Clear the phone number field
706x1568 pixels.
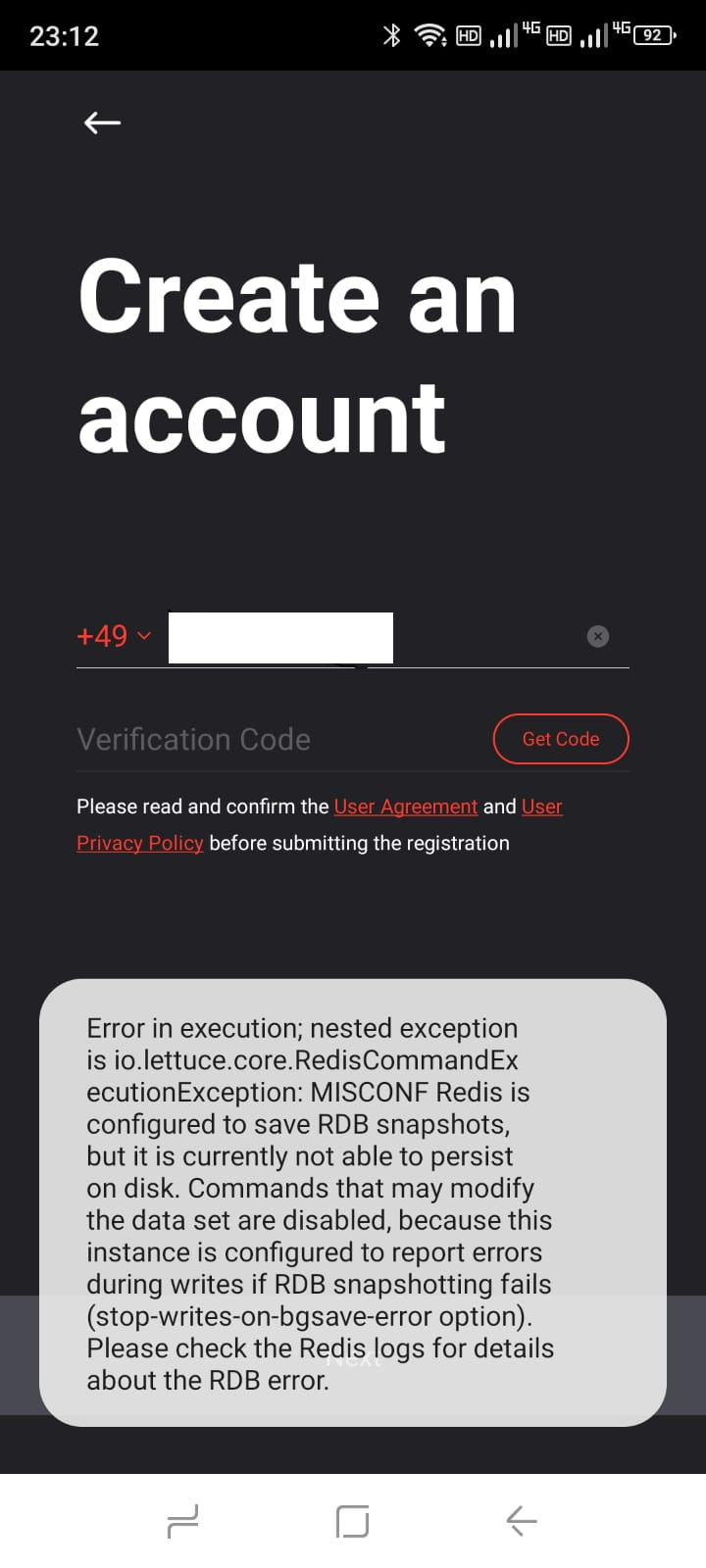597,636
